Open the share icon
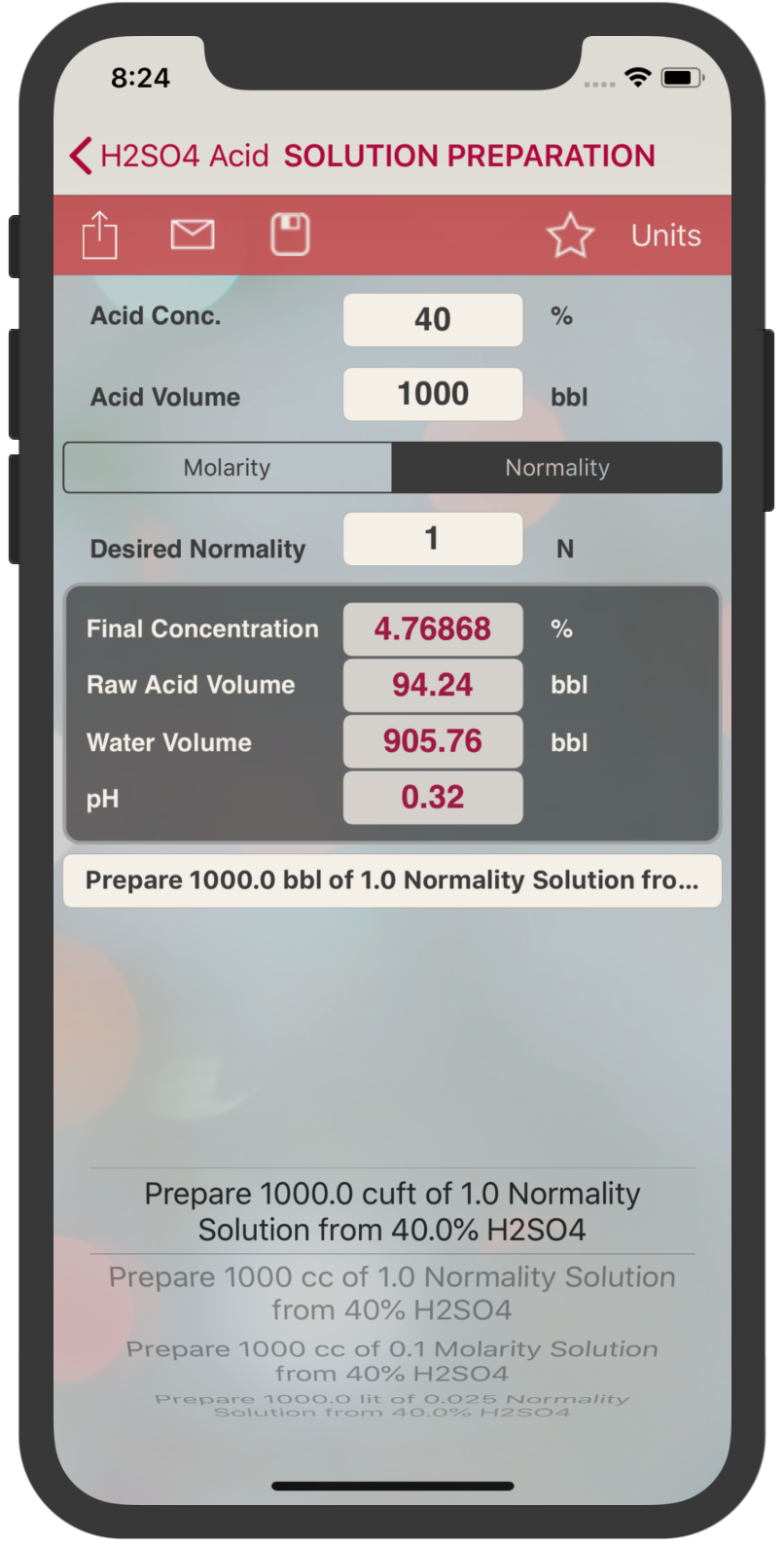 pyautogui.click(x=99, y=235)
